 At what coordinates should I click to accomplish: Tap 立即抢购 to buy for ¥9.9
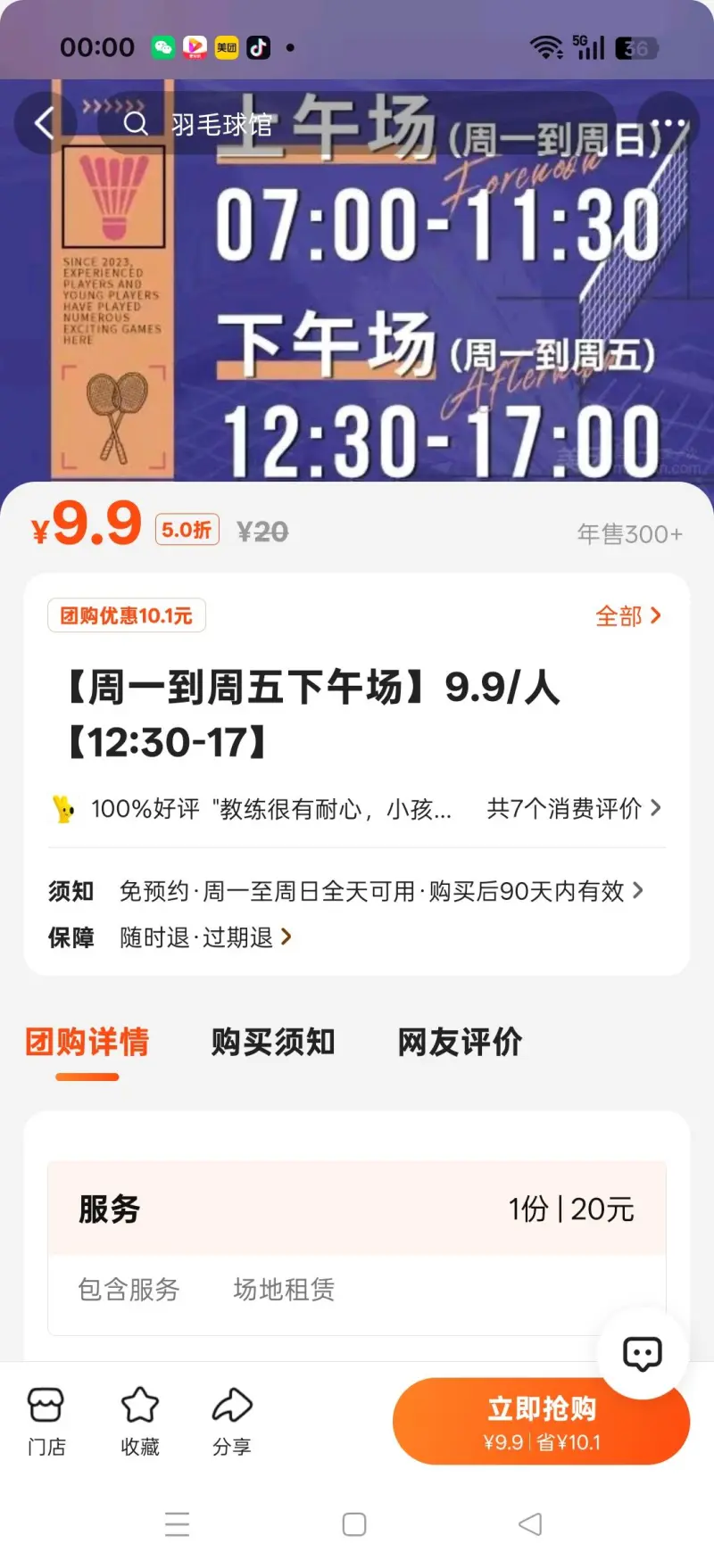[541, 1422]
